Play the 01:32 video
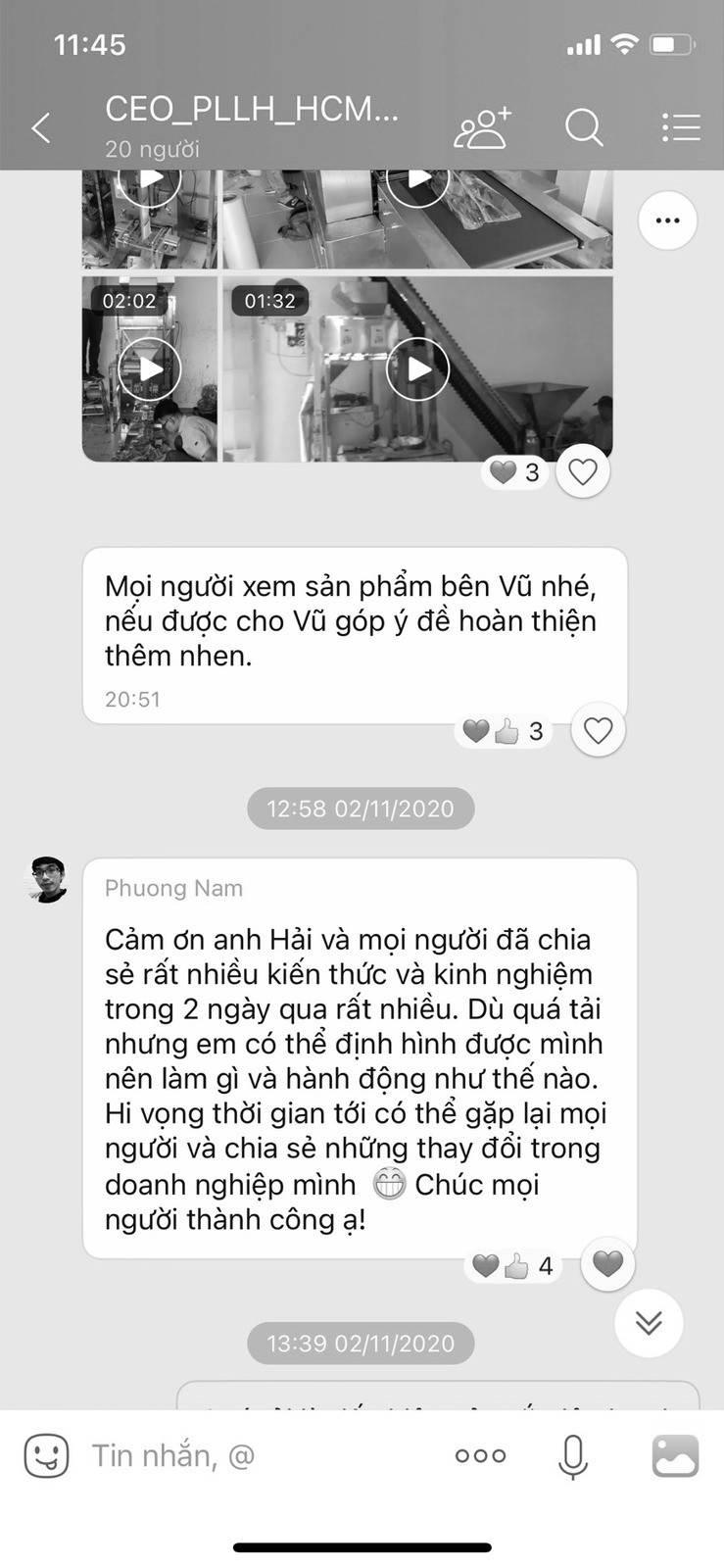The width and height of the screenshot is (724, 1568). [417, 368]
